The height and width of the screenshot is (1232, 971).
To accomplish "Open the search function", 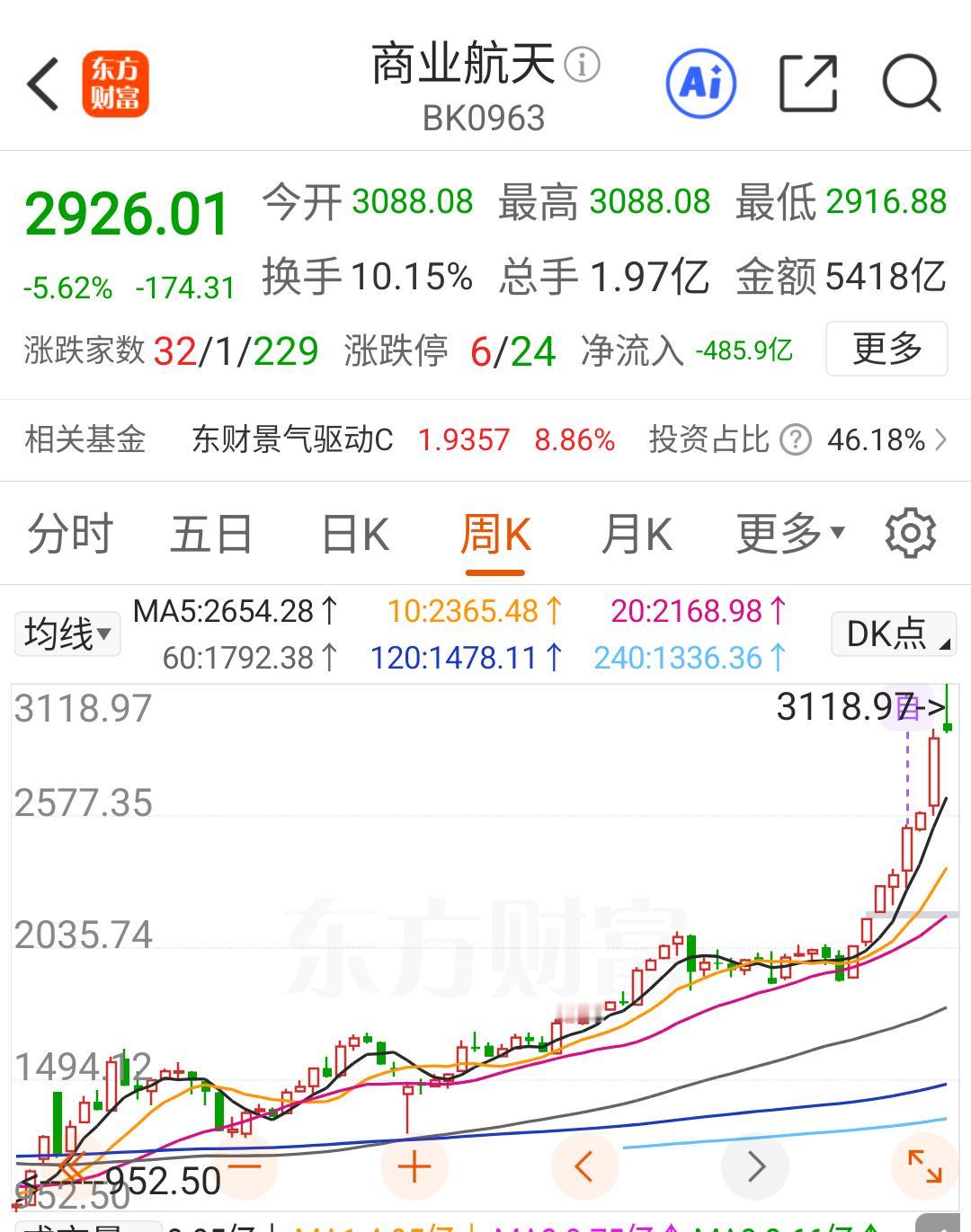I will (911, 83).
